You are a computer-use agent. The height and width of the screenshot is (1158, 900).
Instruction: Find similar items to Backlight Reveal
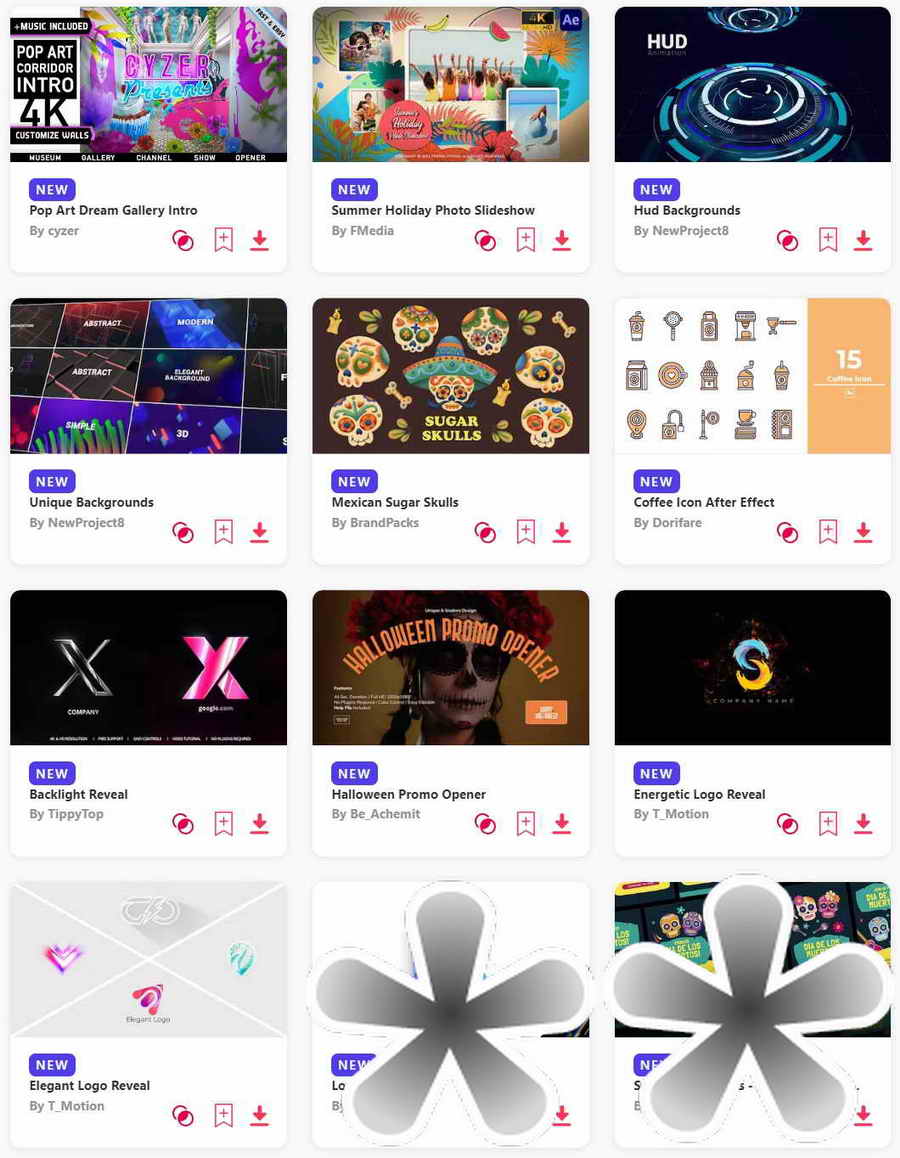[183, 824]
